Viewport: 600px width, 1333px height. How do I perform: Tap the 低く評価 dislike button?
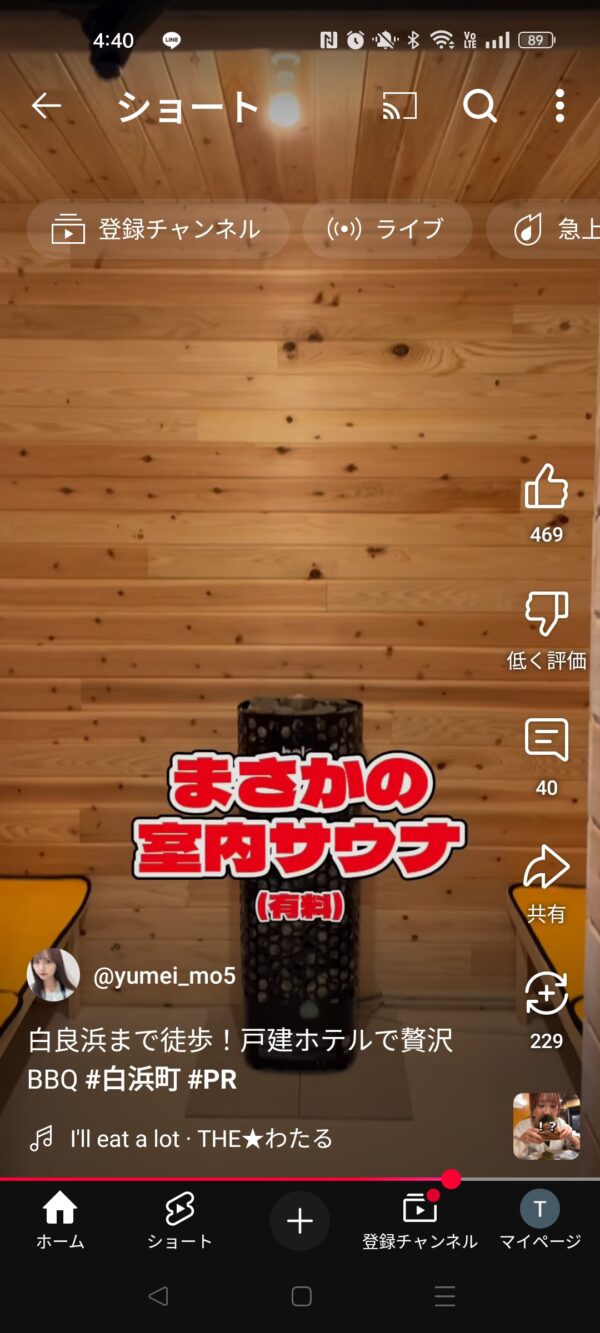[x=546, y=613]
